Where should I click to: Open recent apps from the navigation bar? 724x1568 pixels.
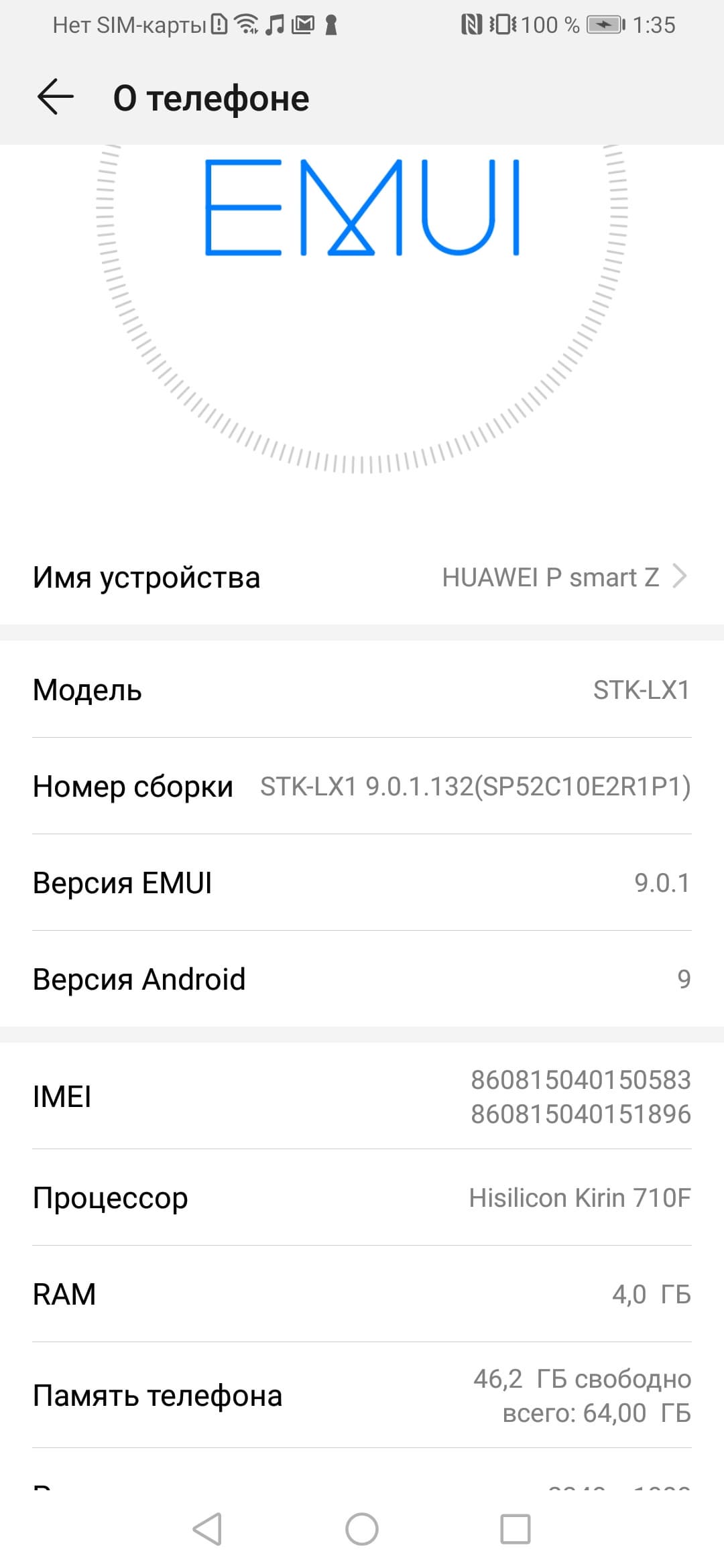coord(515,1529)
